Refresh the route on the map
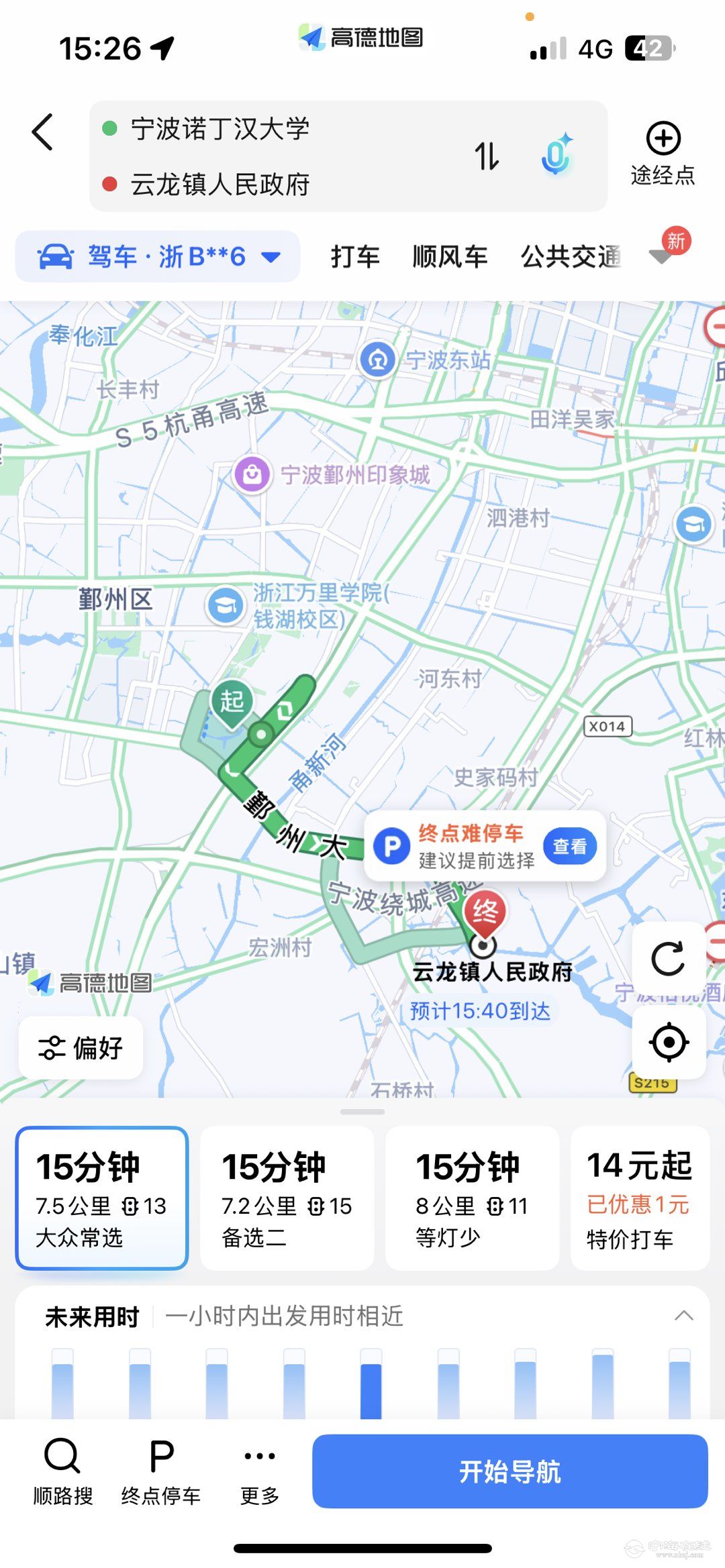Viewport: 725px width, 1568px height. coord(668,959)
